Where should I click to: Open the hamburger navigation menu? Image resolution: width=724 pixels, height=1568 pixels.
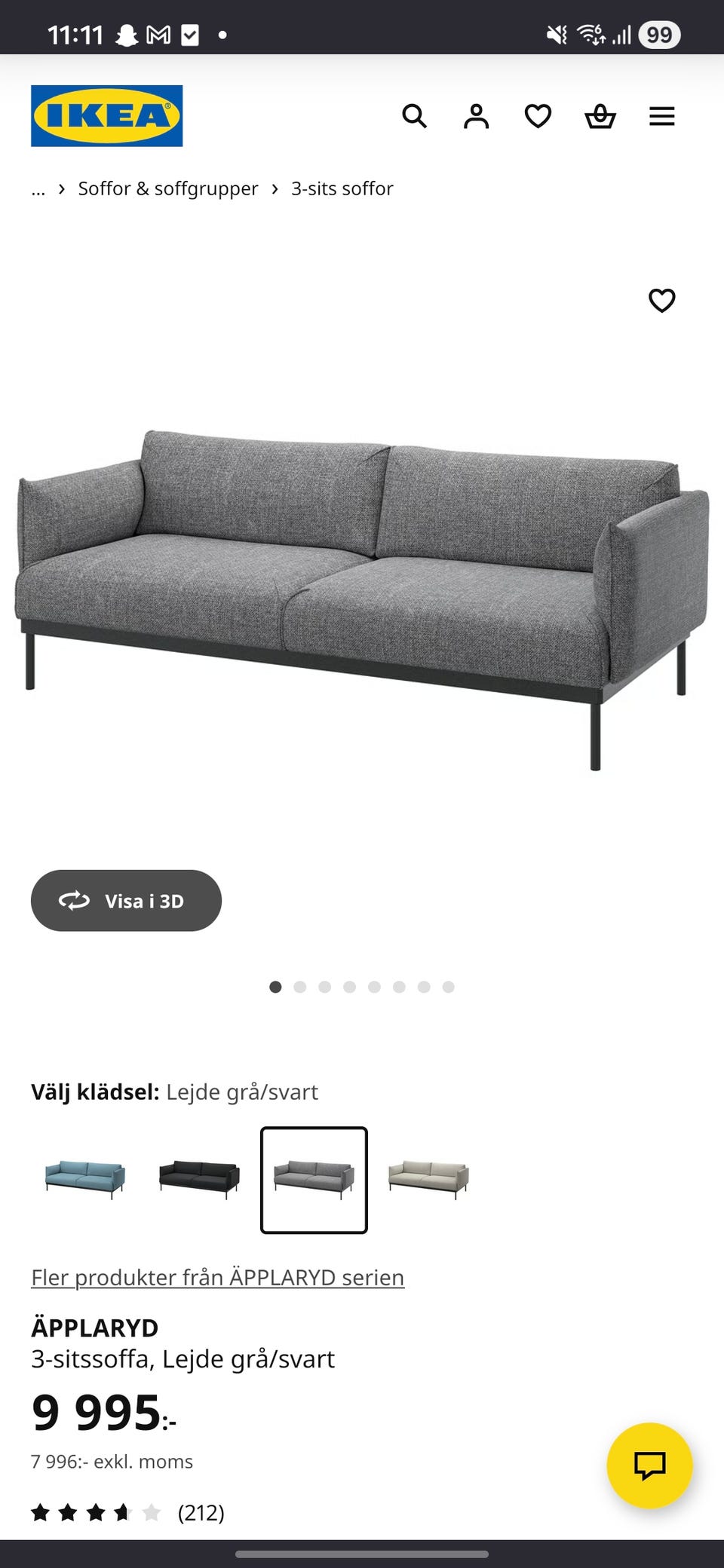661,117
